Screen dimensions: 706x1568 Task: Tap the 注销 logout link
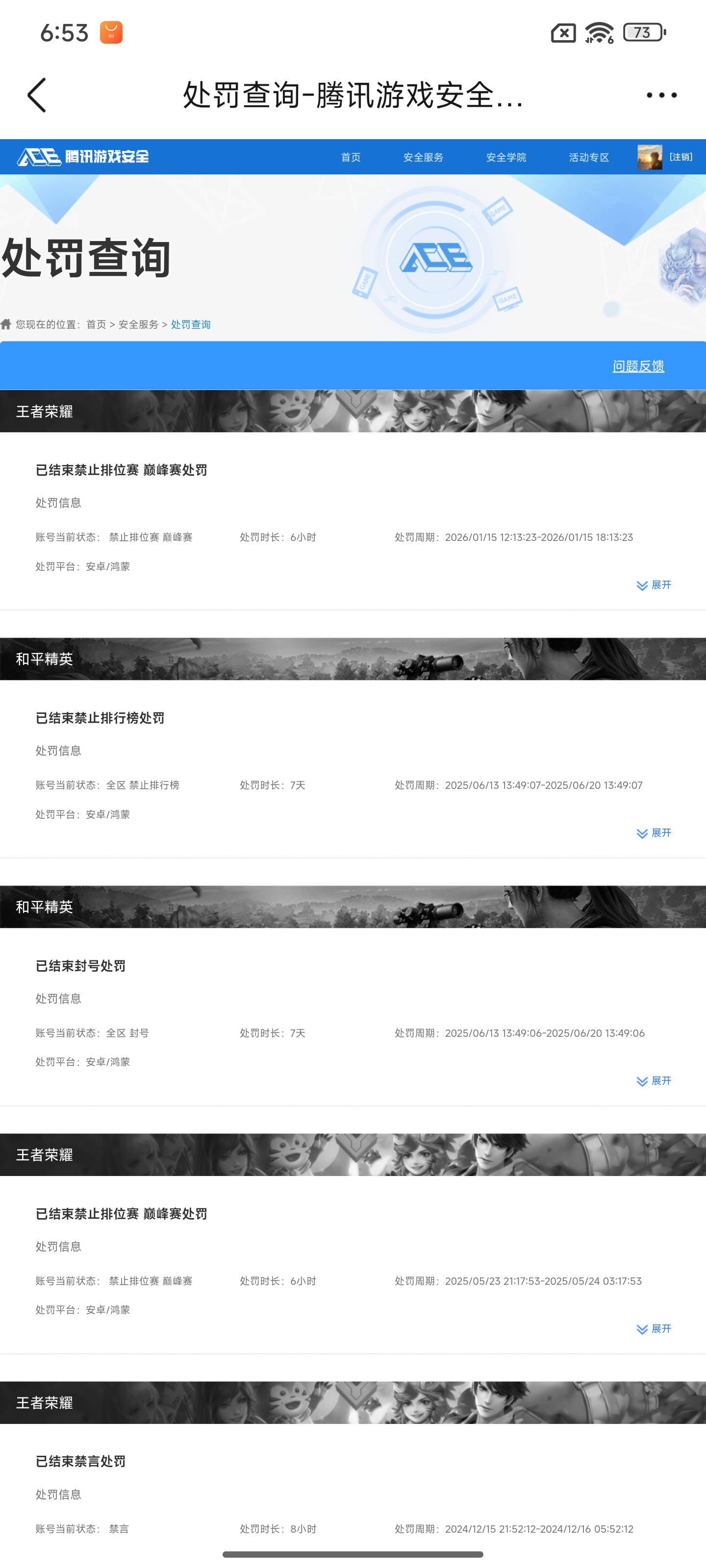[x=681, y=157]
